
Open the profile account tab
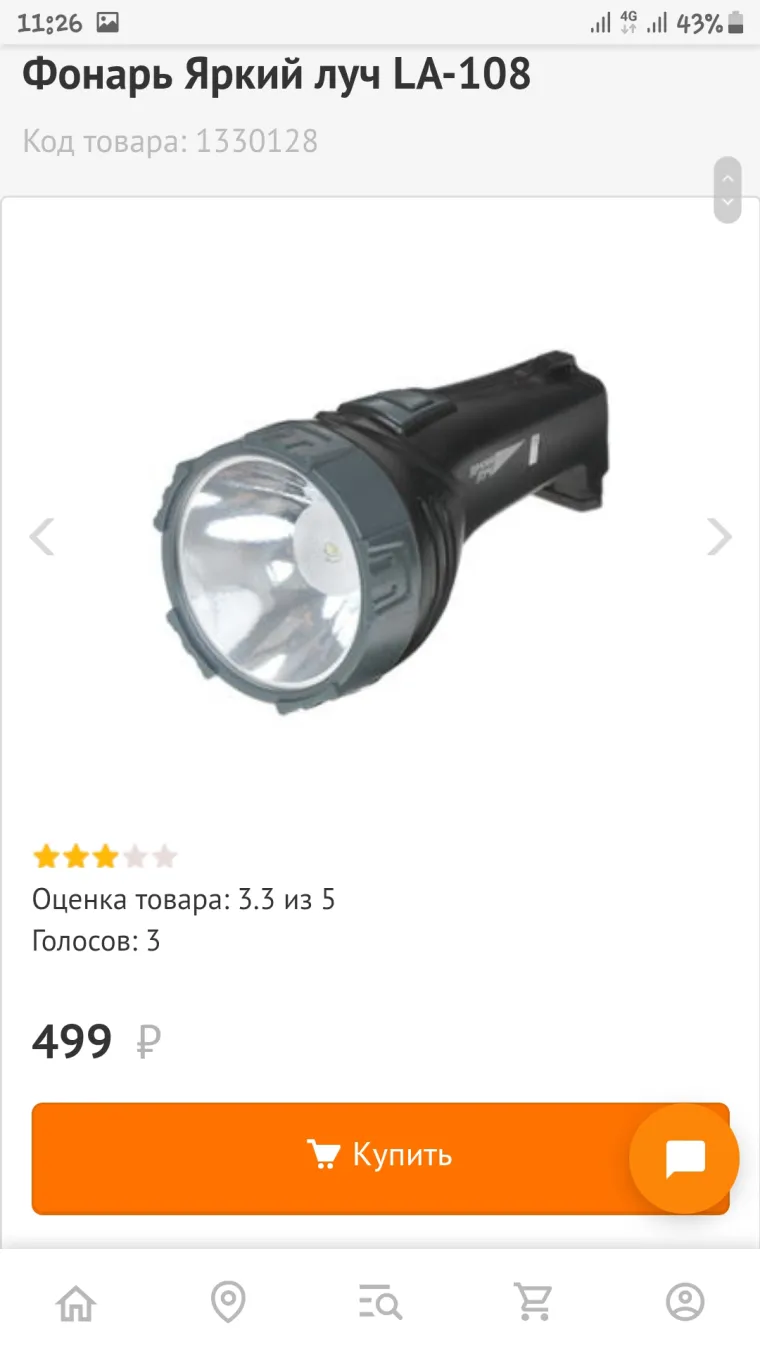click(685, 1302)
